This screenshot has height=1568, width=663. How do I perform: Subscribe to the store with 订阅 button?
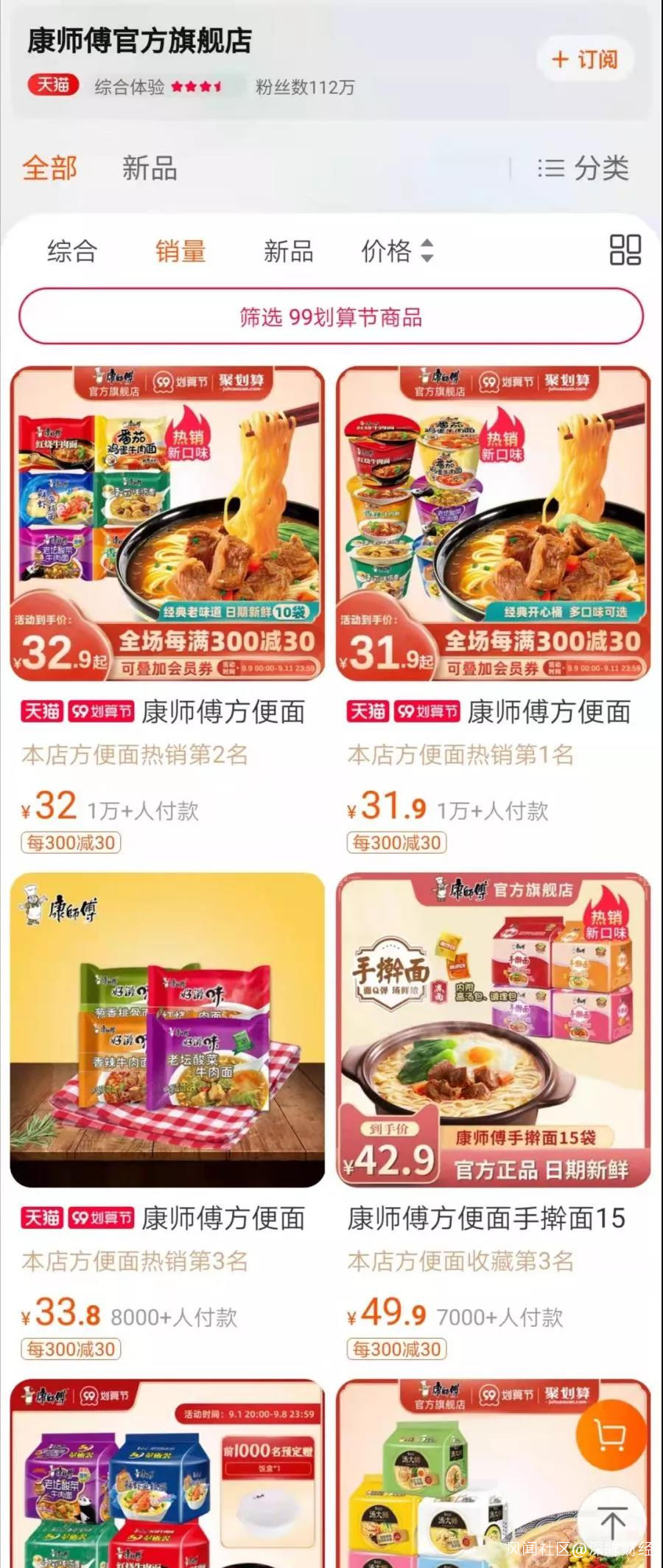pos(585,59)
